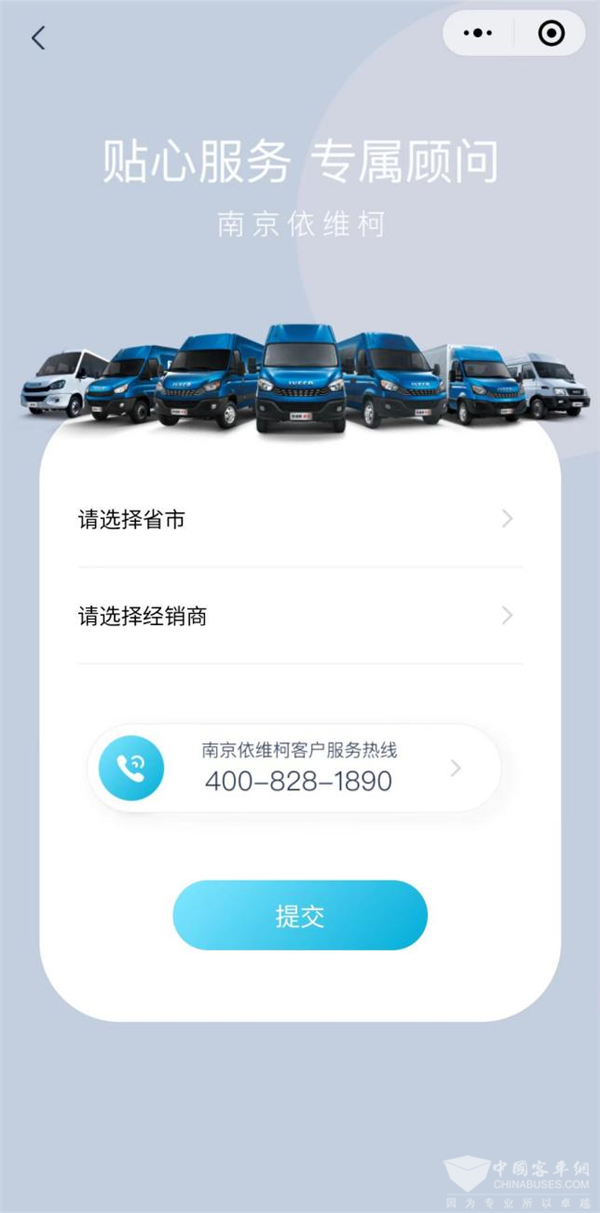The height and width of the screenshot is (1213, 600).
Task: Open the mini program more options menu
Action: coord(479,34)
